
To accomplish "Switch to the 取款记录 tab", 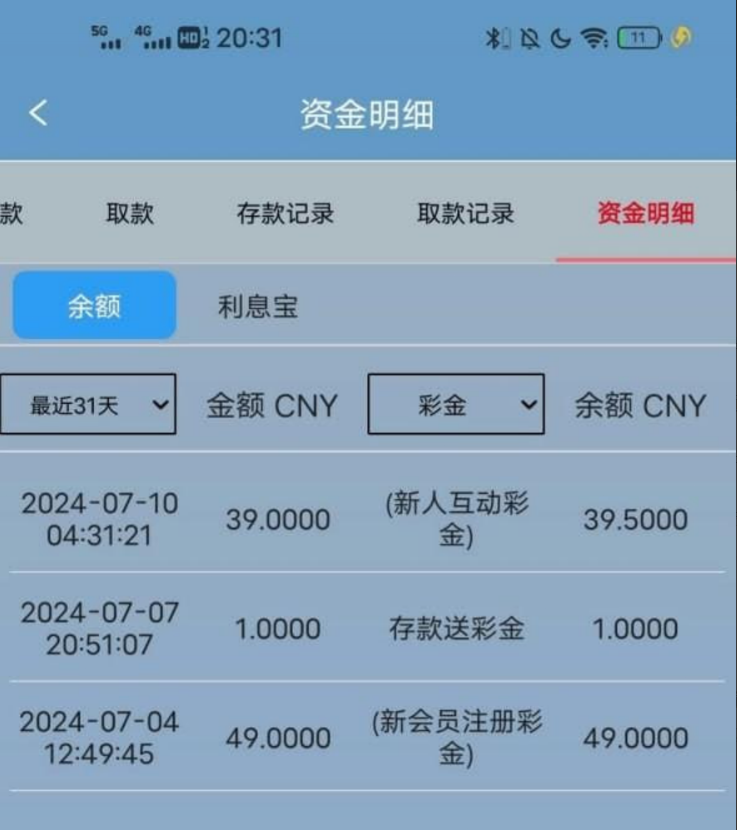I will coord(465,213).
